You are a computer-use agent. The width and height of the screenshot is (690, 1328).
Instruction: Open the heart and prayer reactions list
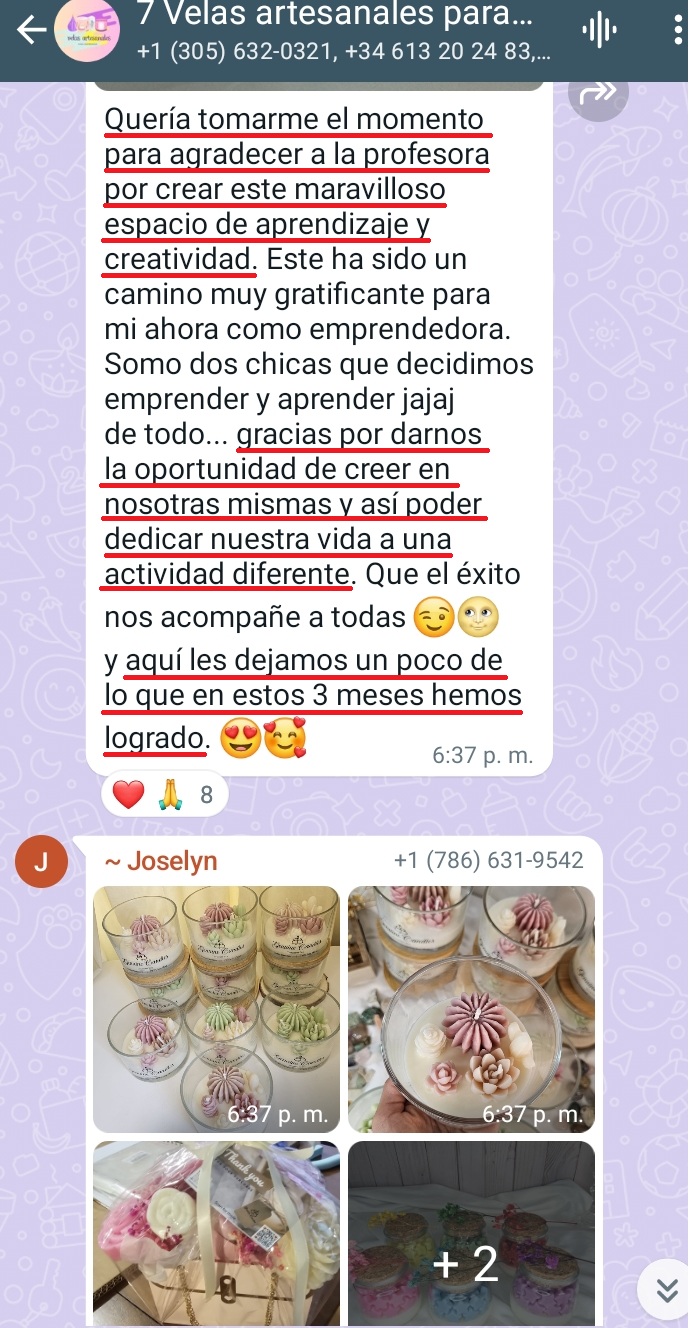pos(164,796)
